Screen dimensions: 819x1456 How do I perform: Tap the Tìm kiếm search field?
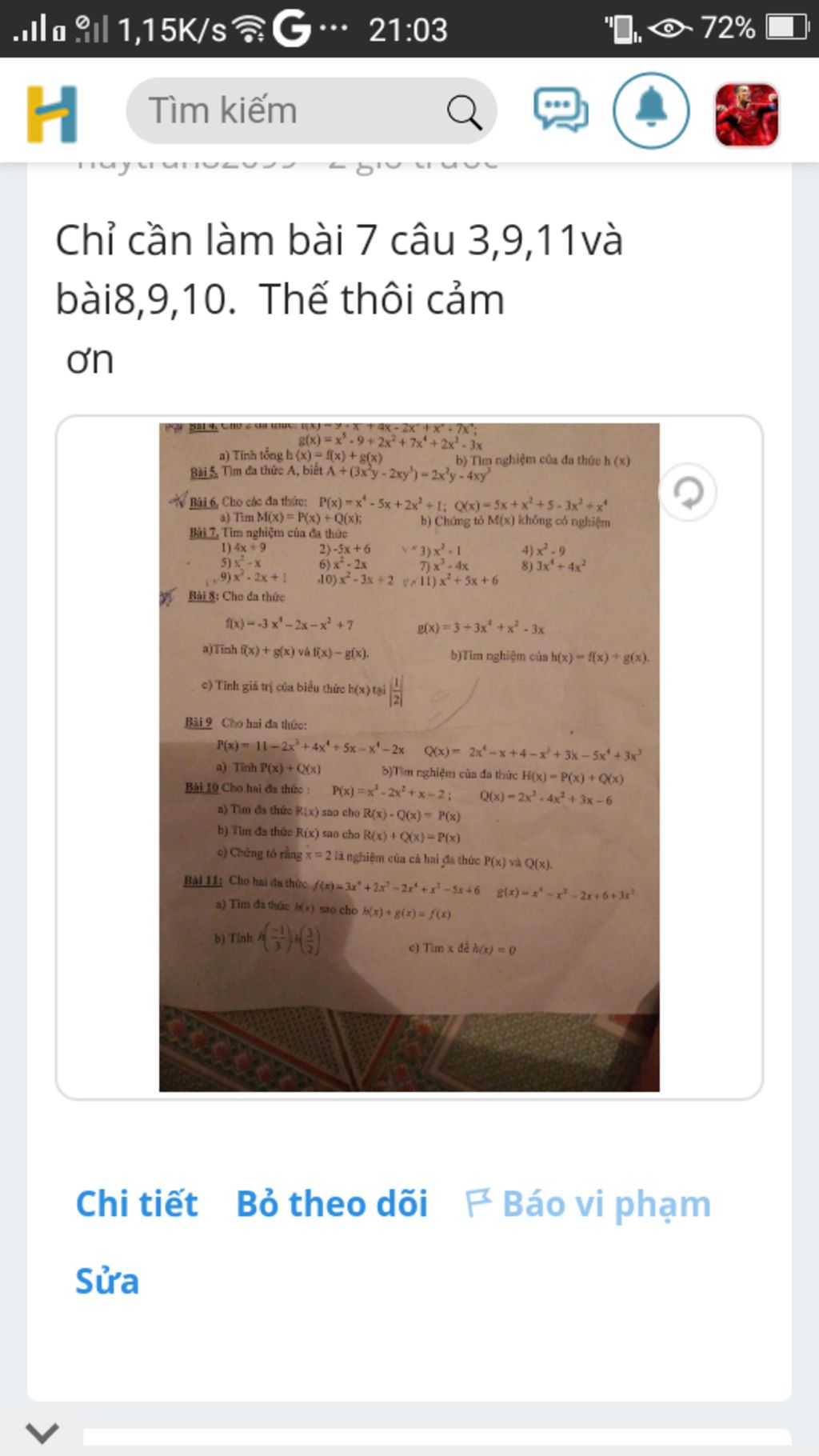click(288, 110)
